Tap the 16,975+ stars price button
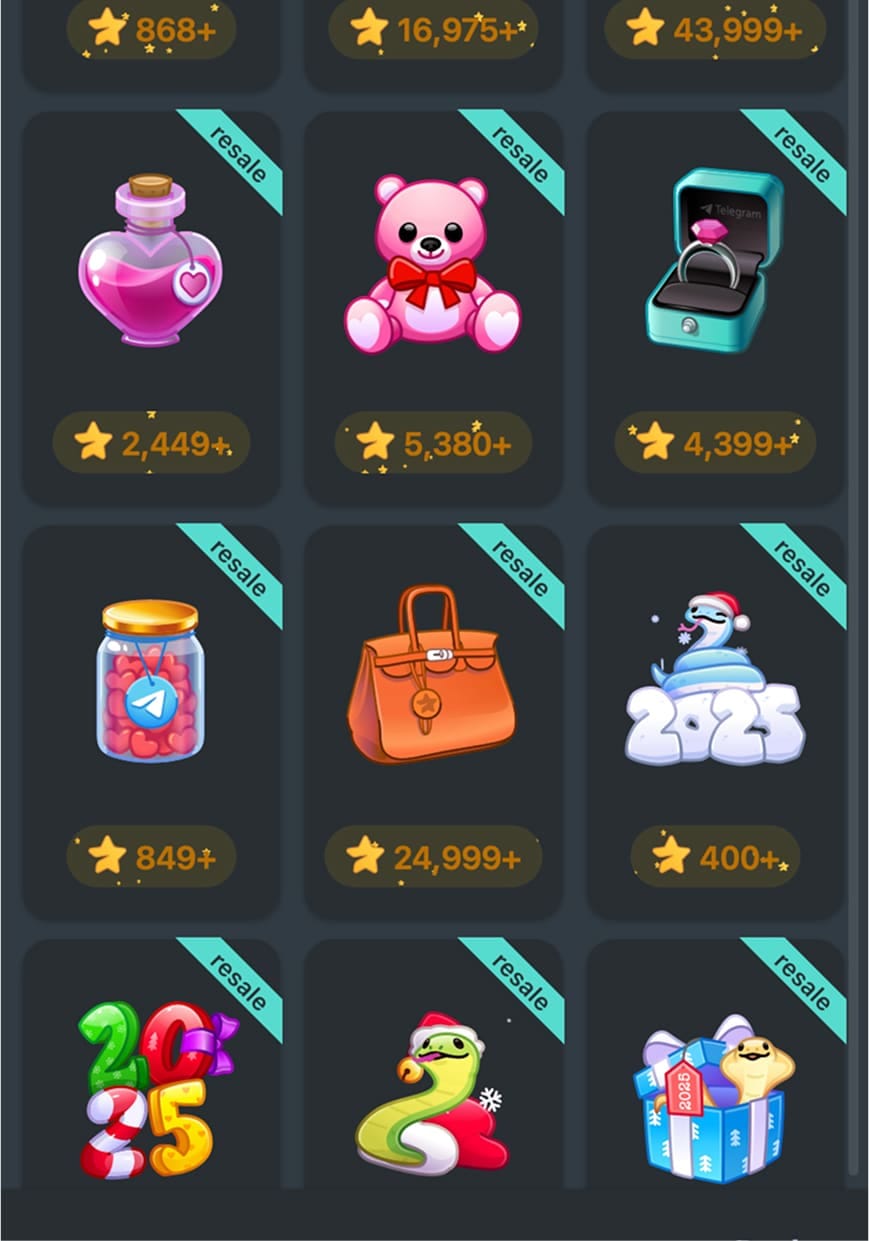Screen dimensions: 869x1241 [x=433, y=30]
